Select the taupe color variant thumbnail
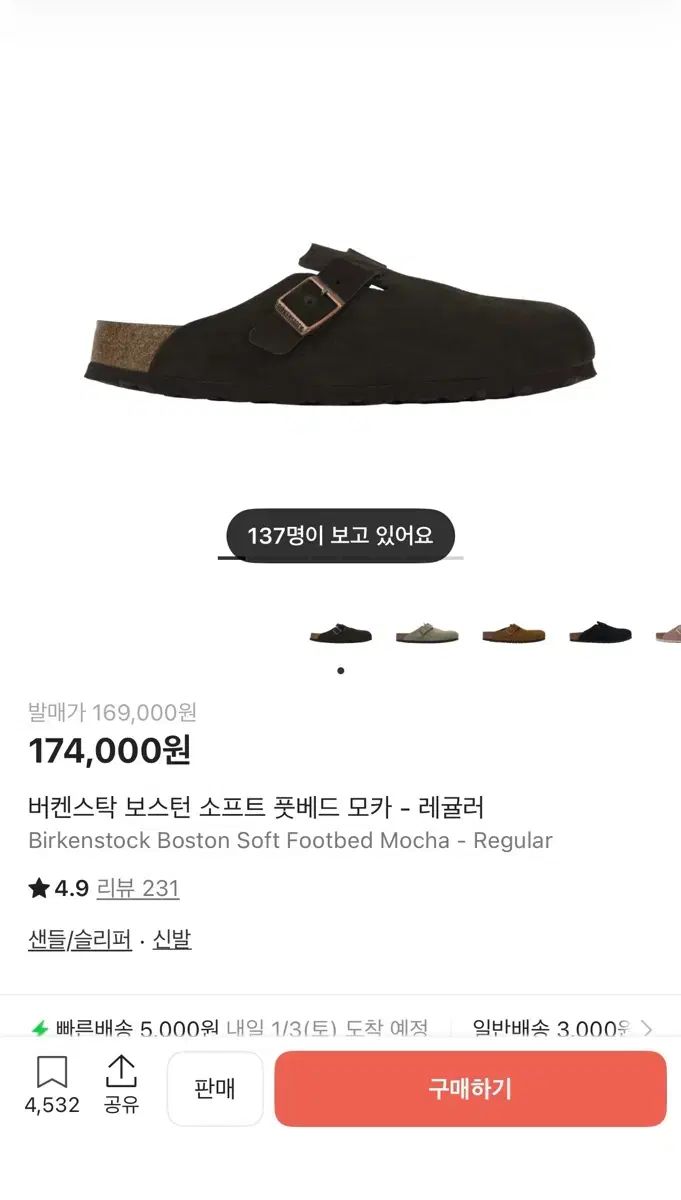The height and width of the screenshot is (1200, 681). [427, 633]
